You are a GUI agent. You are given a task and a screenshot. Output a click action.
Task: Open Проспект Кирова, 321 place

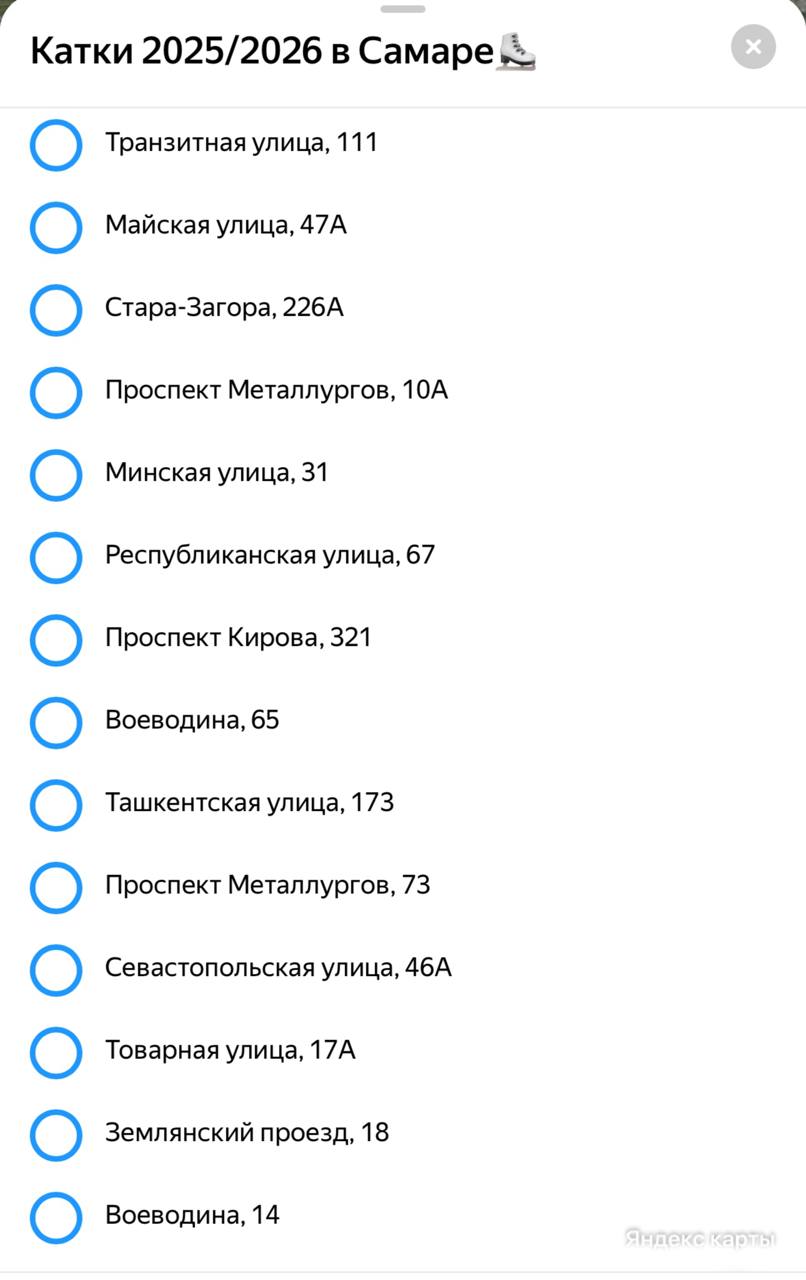238,638
